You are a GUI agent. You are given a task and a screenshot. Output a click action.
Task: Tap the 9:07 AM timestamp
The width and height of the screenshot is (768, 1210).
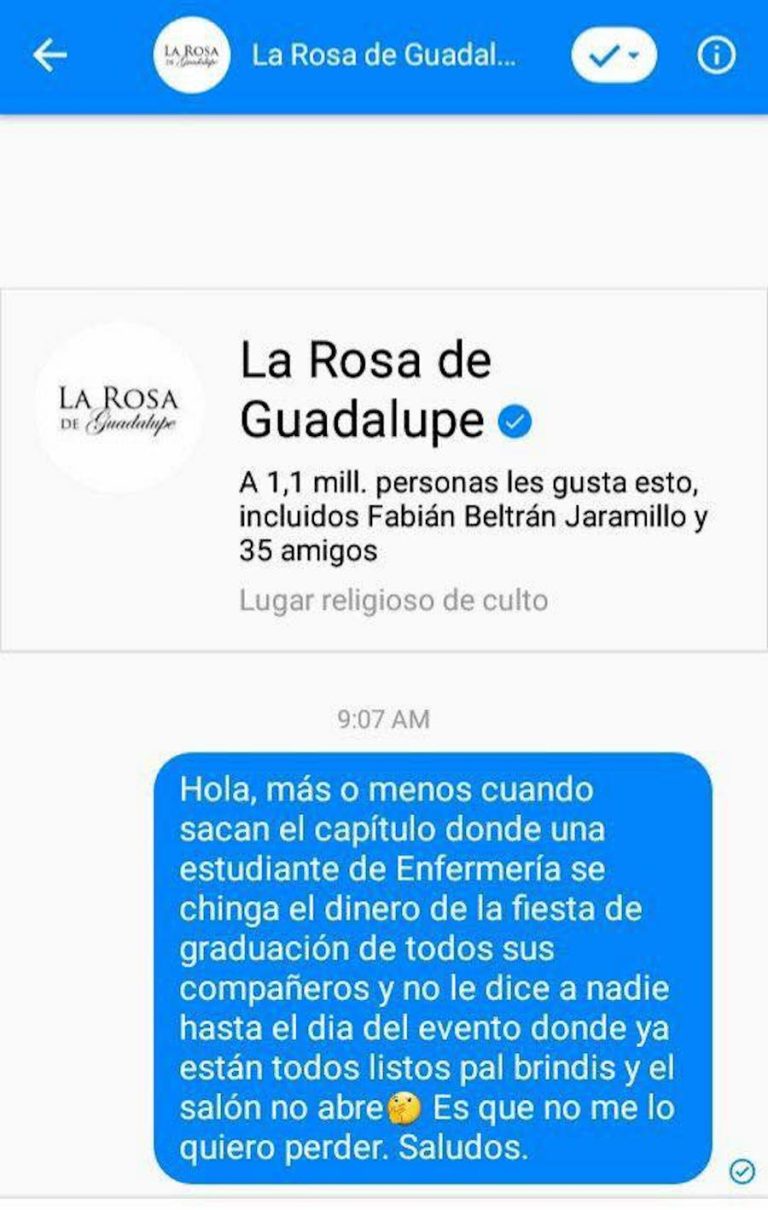[383, 718]
